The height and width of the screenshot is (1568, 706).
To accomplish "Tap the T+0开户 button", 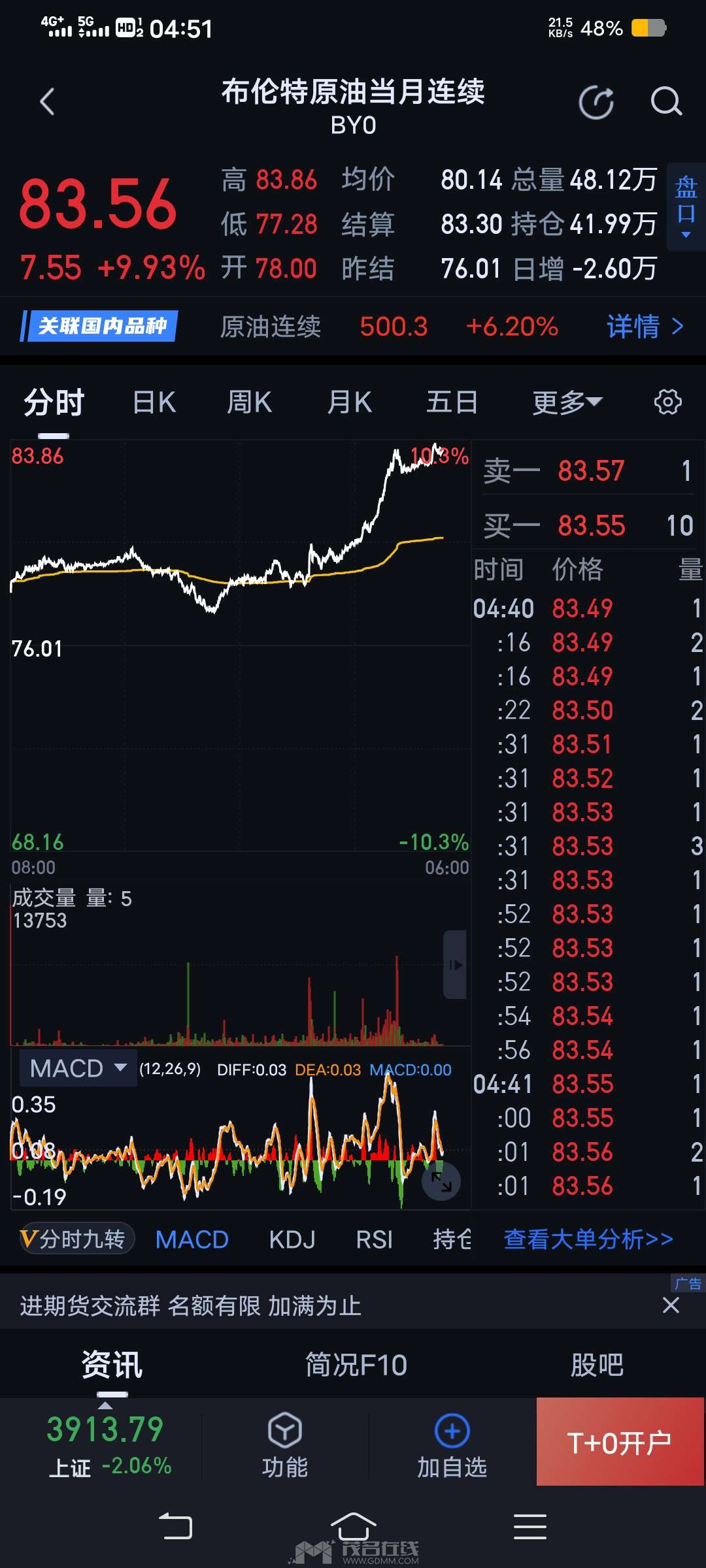I will point(620,1442).
